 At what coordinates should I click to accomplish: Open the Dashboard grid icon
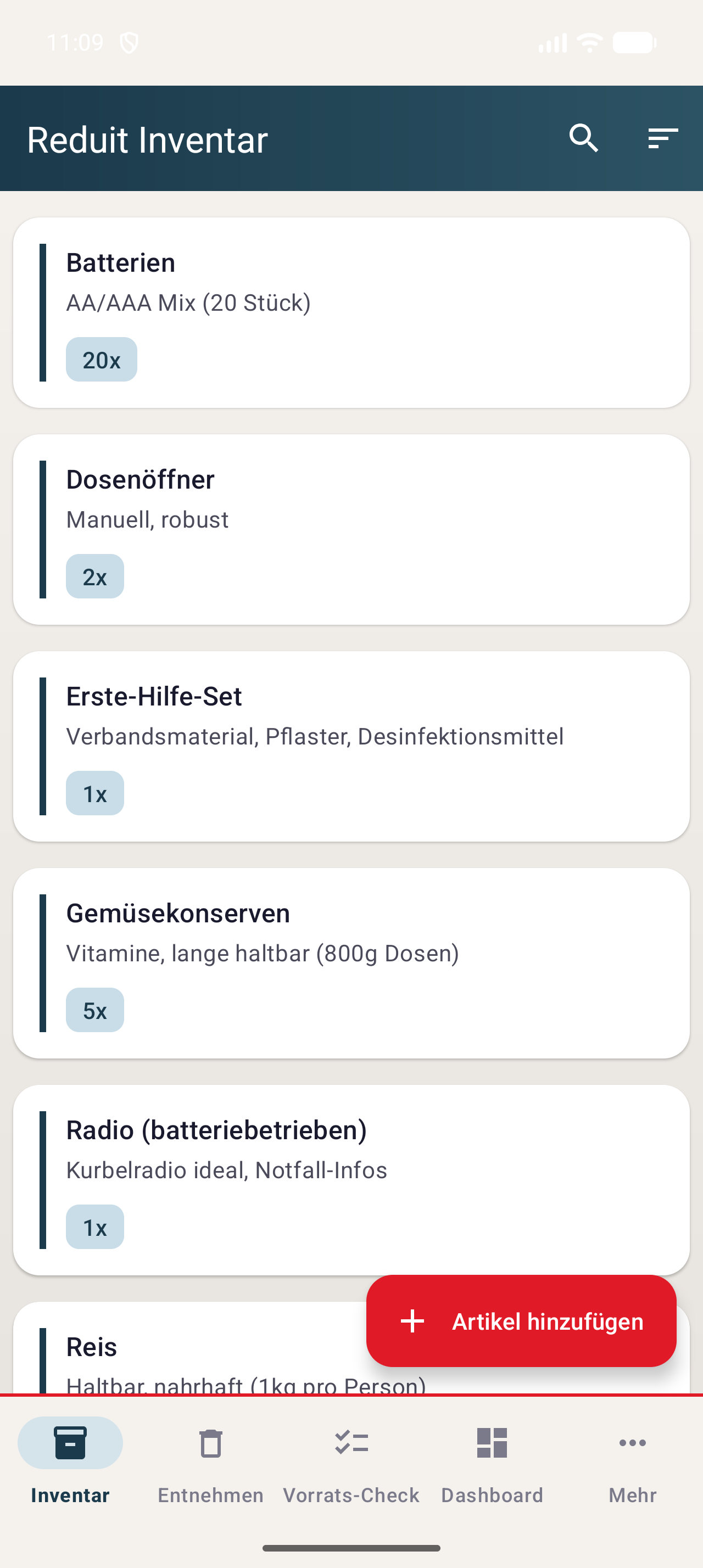pos(492,1442)
